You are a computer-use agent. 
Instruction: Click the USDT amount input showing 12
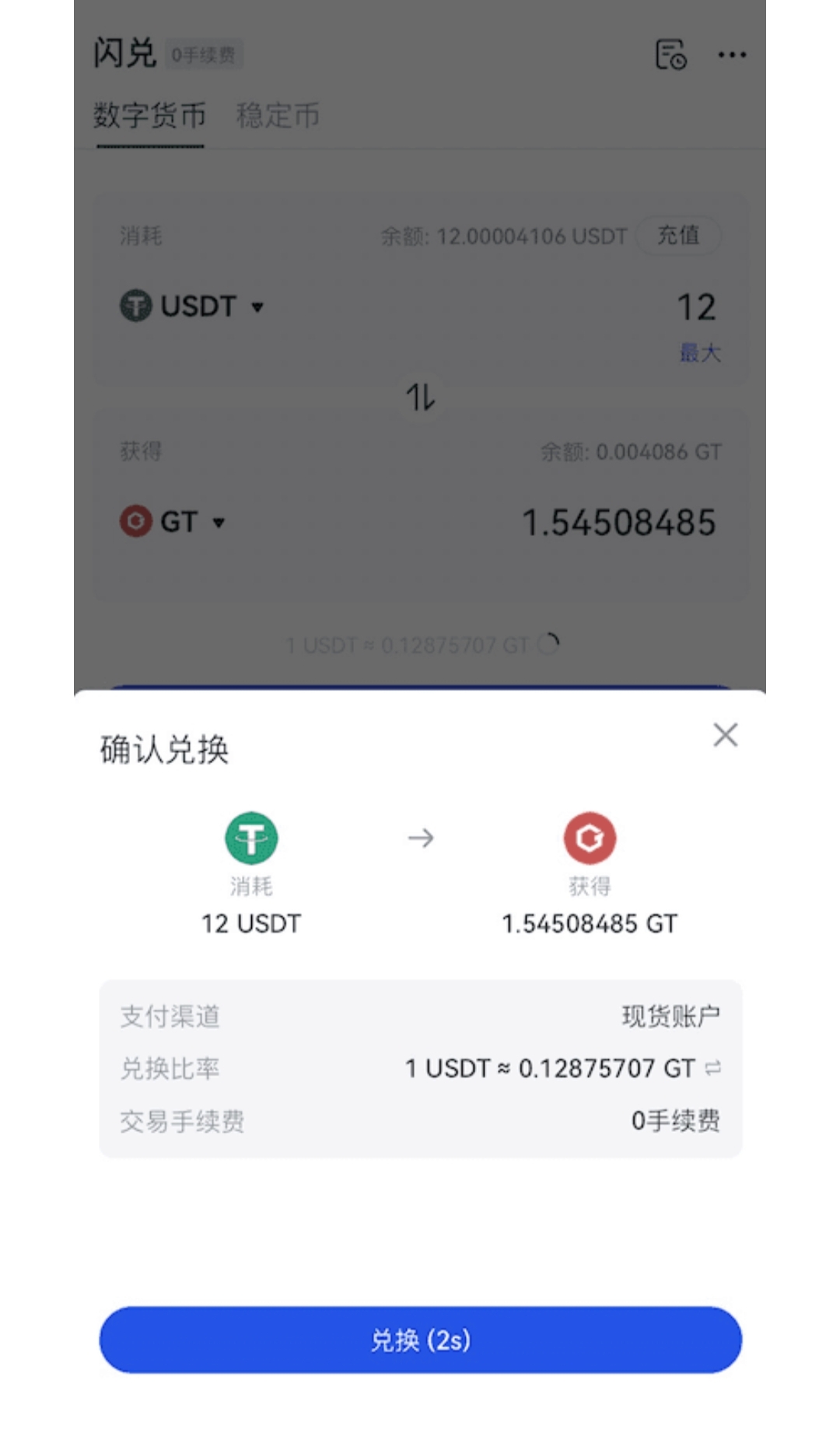[x=698, y=305]
